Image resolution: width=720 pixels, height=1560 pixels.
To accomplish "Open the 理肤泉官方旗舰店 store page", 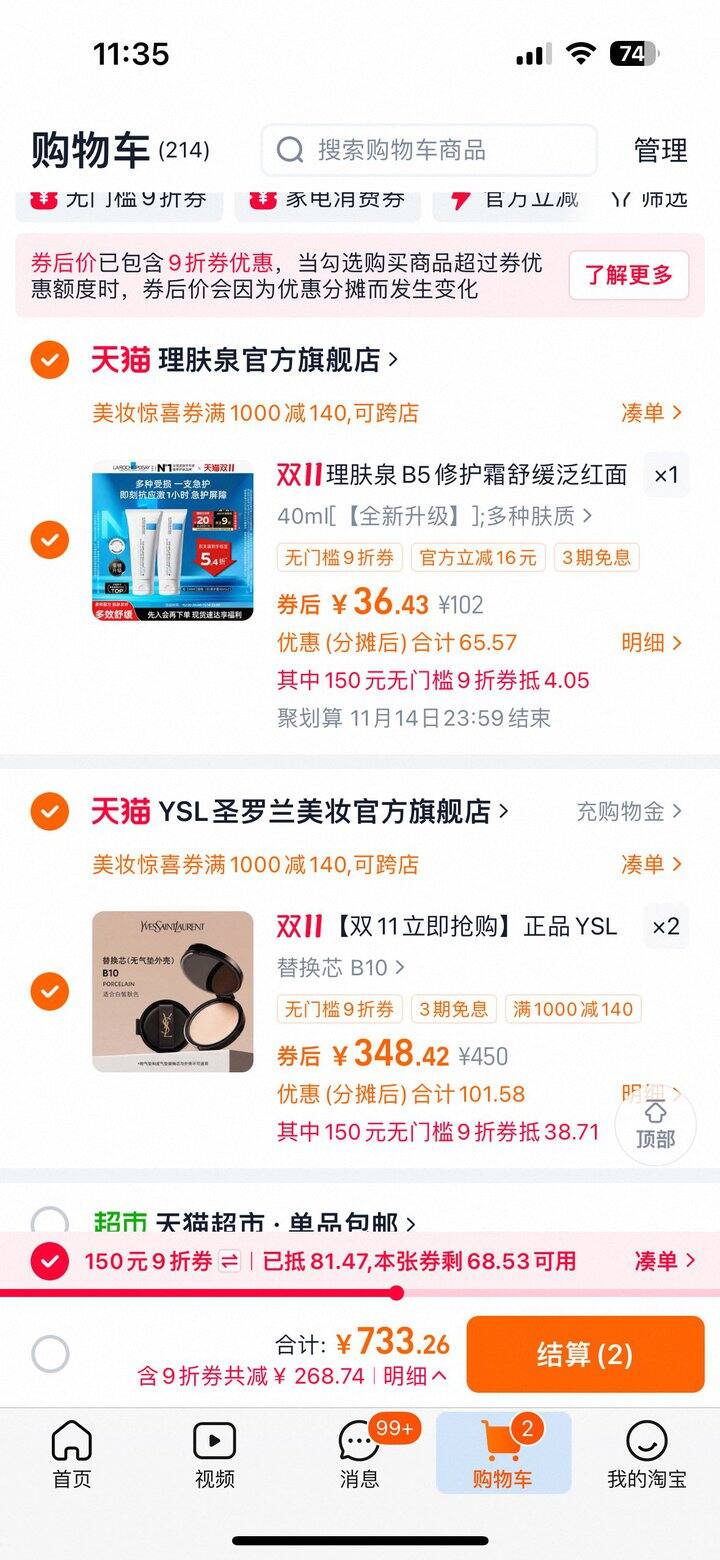I will pos(270,360).
